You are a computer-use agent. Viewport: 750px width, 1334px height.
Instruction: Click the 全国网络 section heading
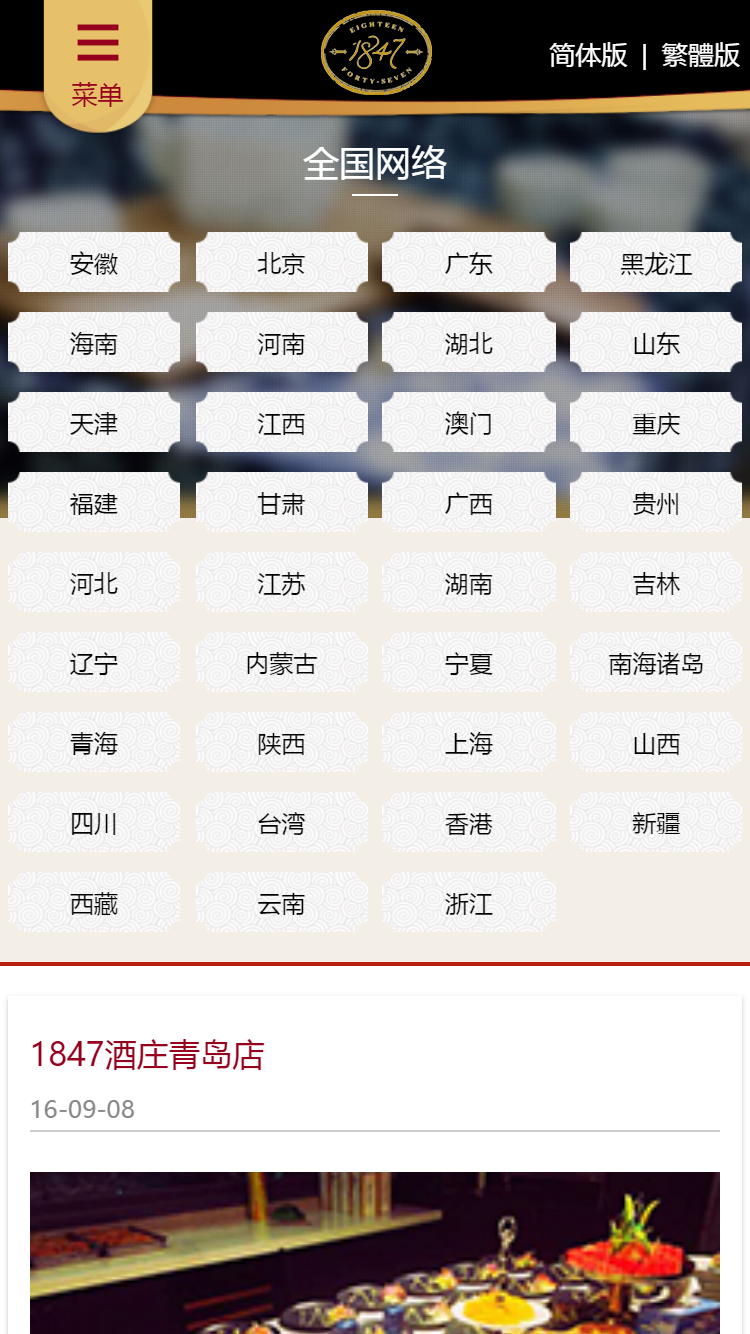375,167
